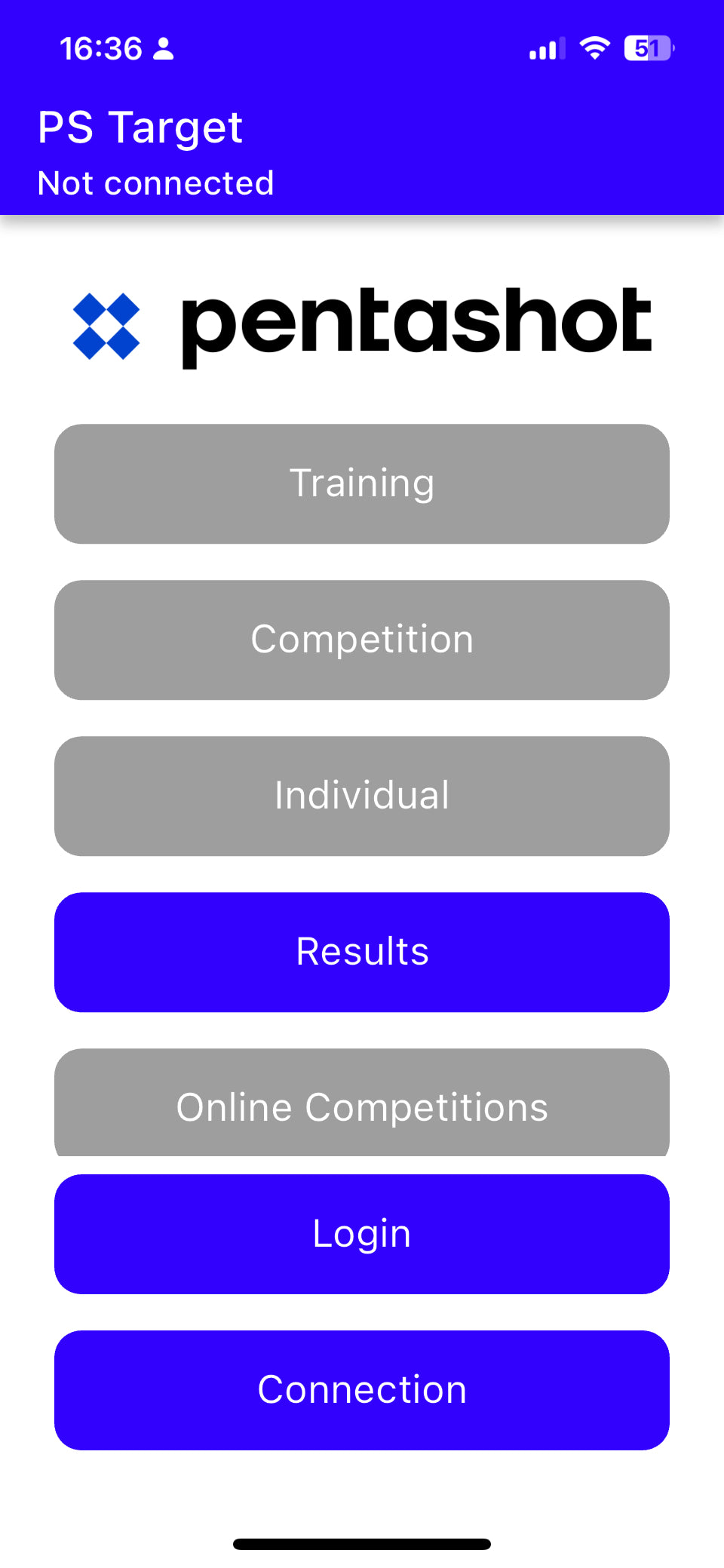
Task: Choose the Individual option
Action: coord(362,796)
